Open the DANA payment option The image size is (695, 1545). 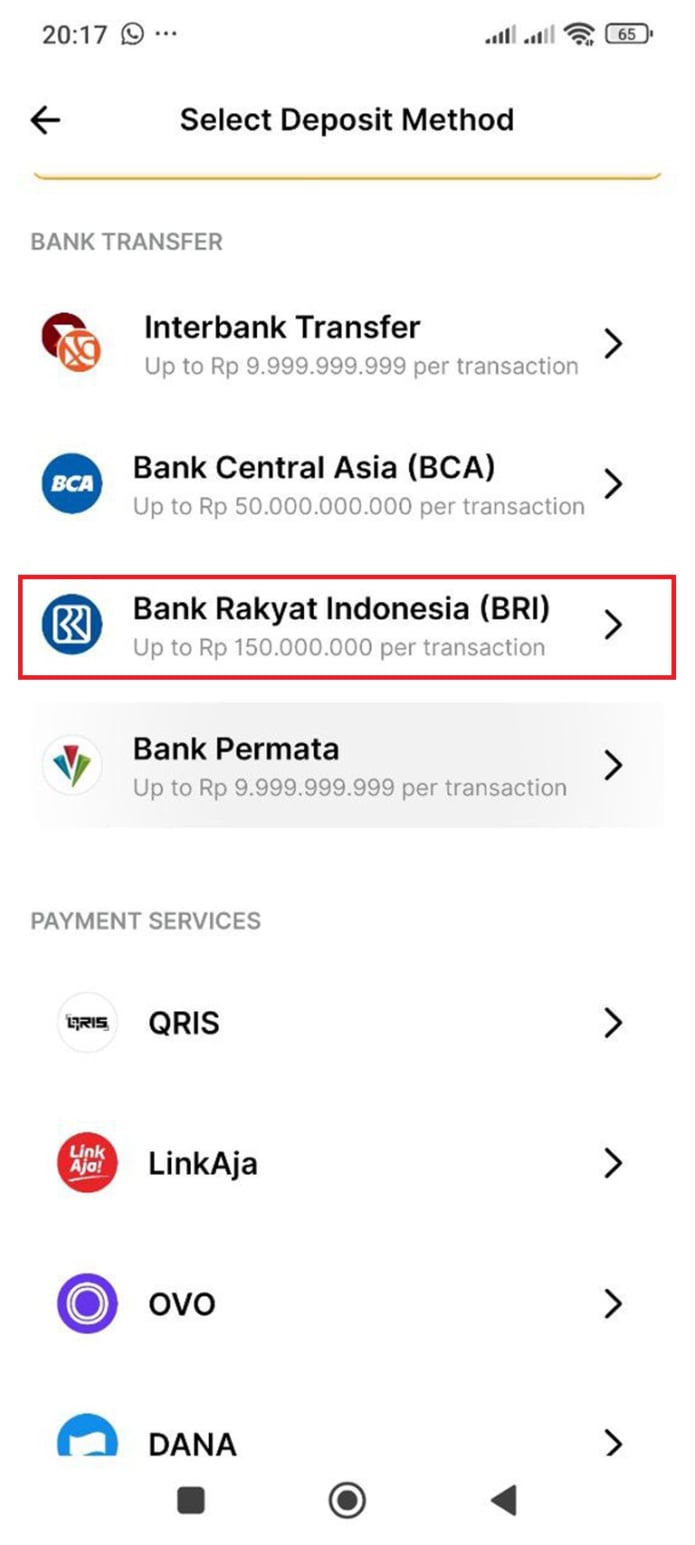[x=347, y=1442]
